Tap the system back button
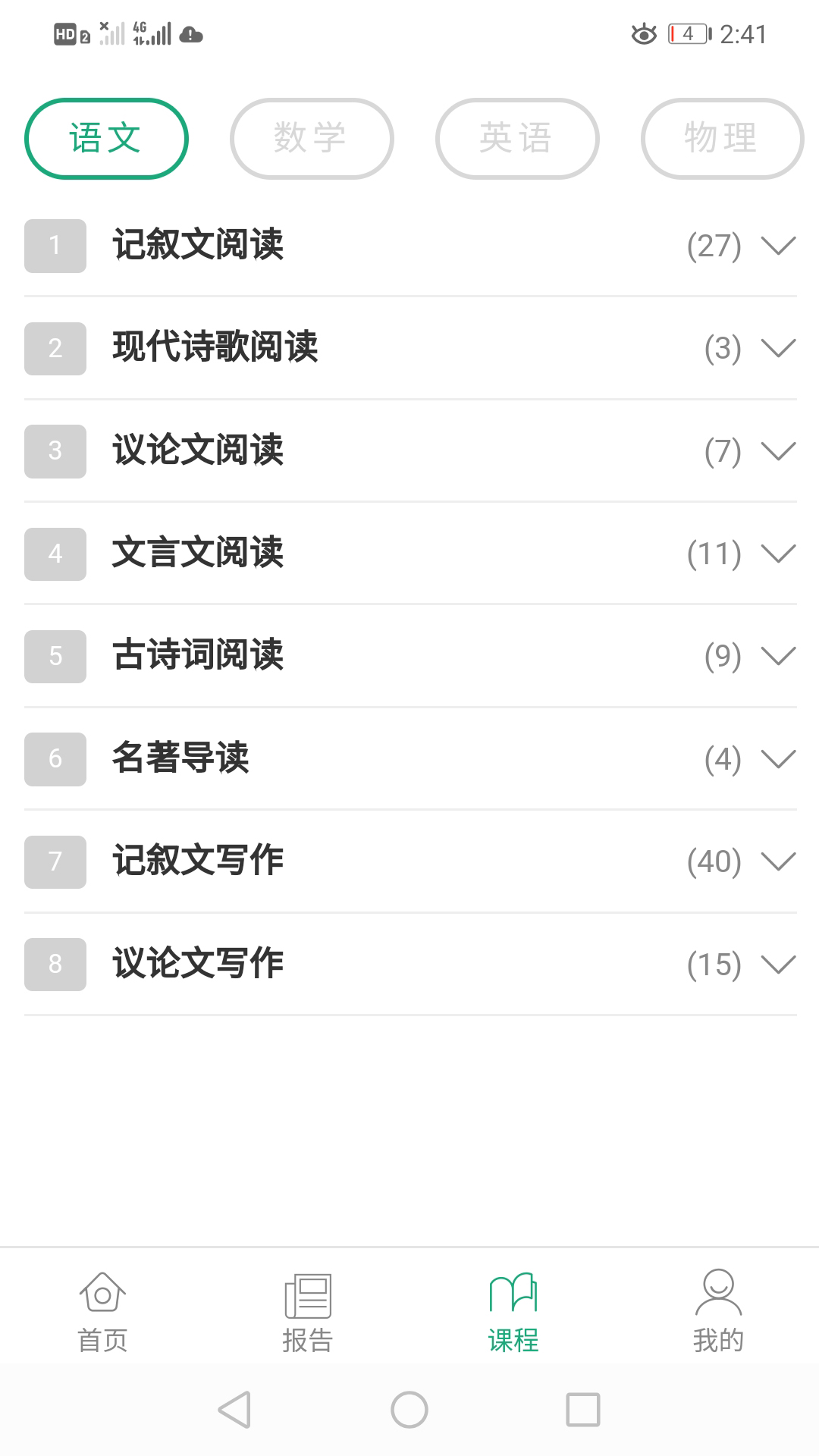 click(x=234, y=1410)
